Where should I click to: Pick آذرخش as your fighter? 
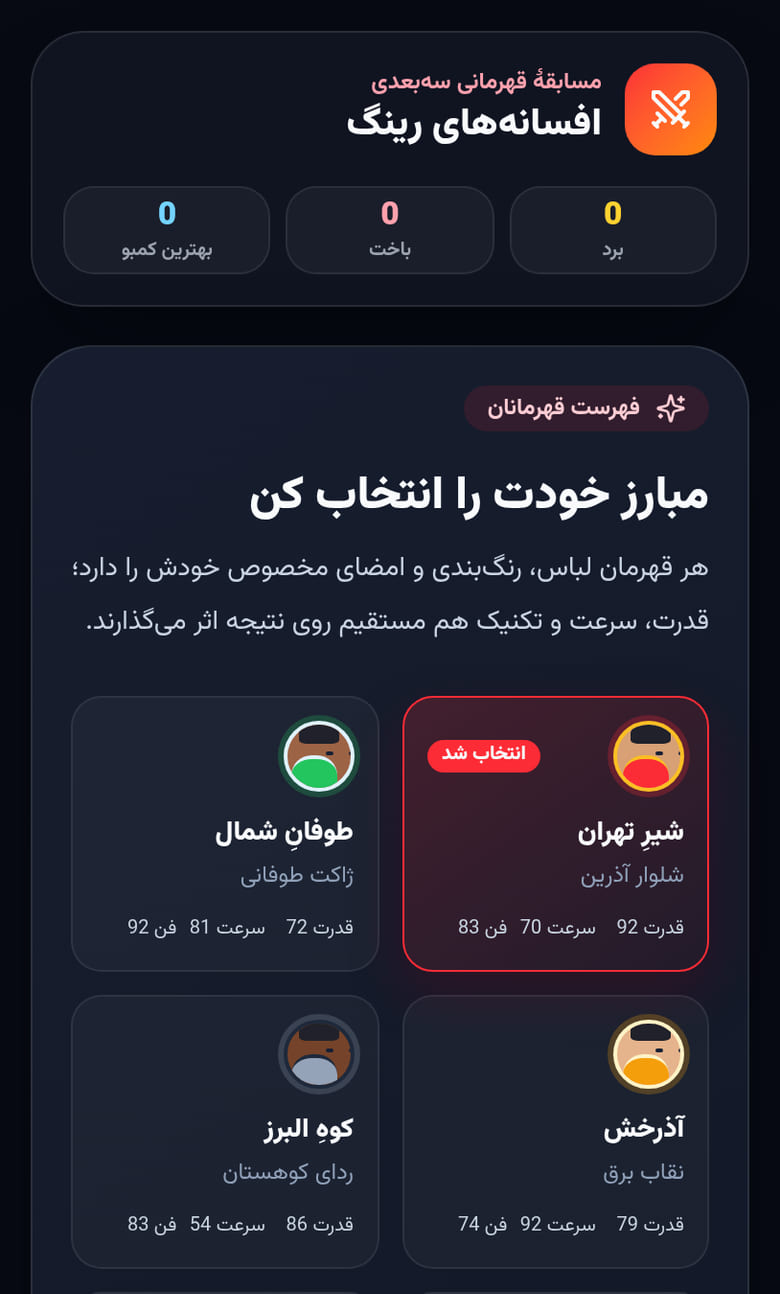(x=555, y=1131)
